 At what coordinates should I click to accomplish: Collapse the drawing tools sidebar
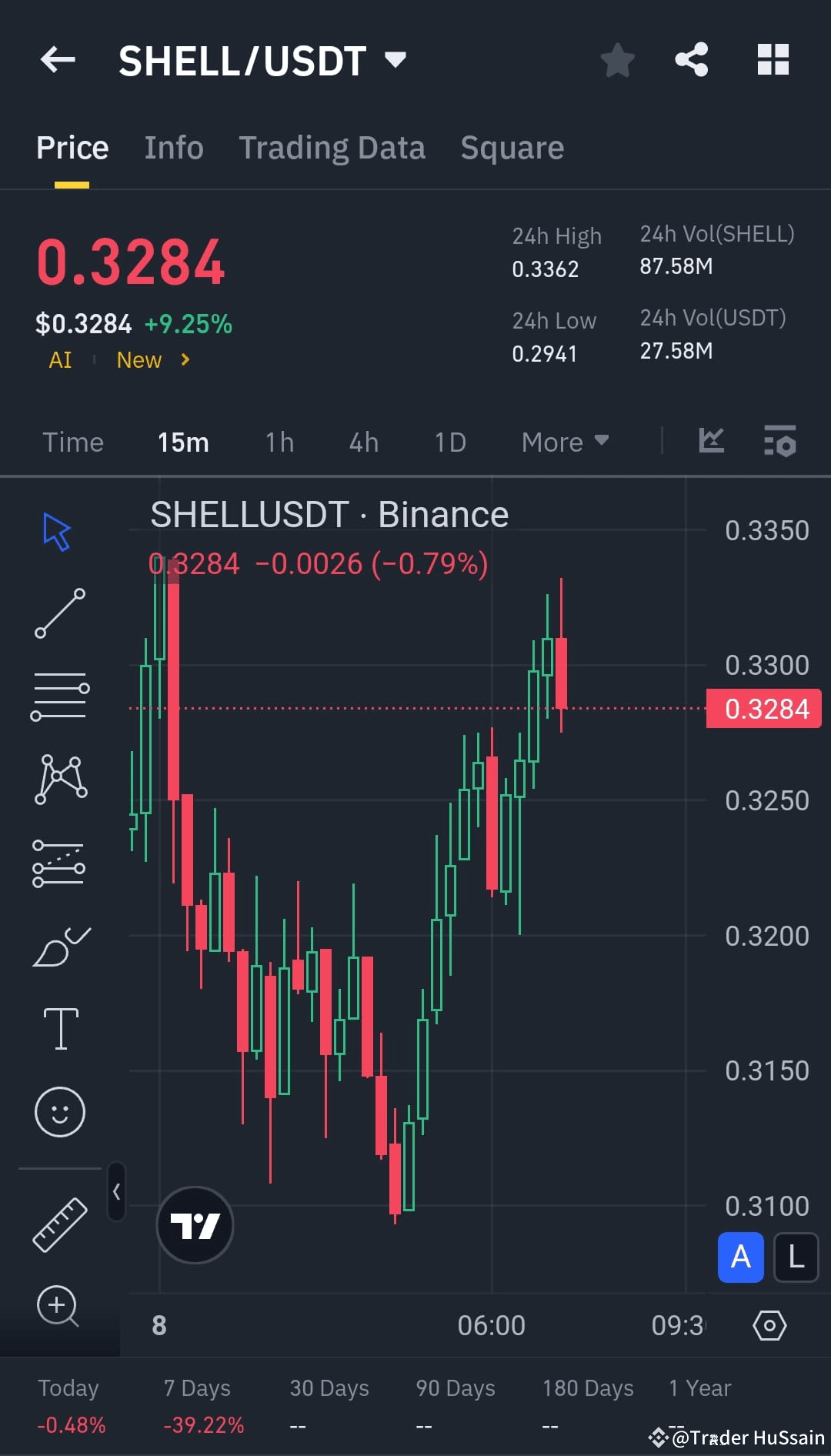click(x=116, y=1191)
